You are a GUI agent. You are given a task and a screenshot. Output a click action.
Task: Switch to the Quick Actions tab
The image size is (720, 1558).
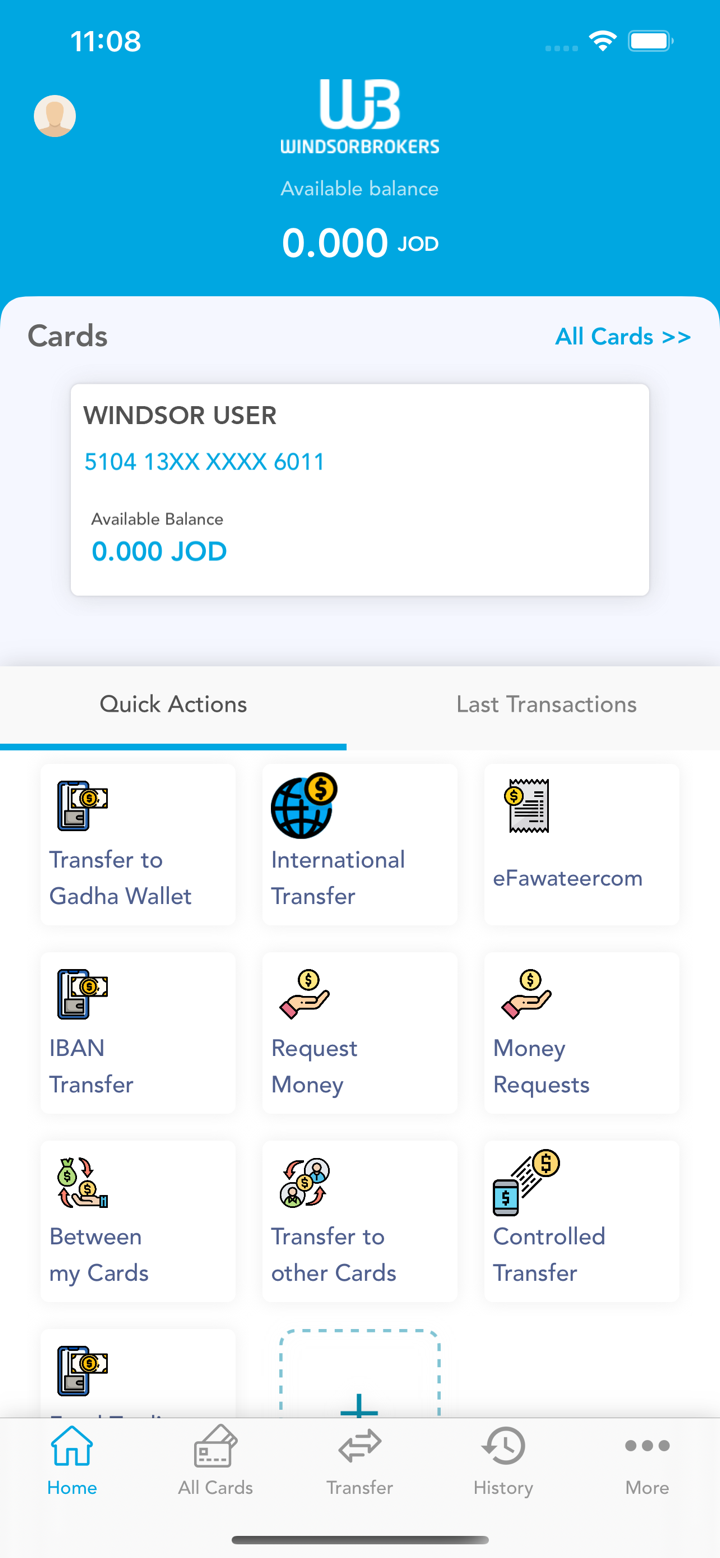[x=173, y=705]
